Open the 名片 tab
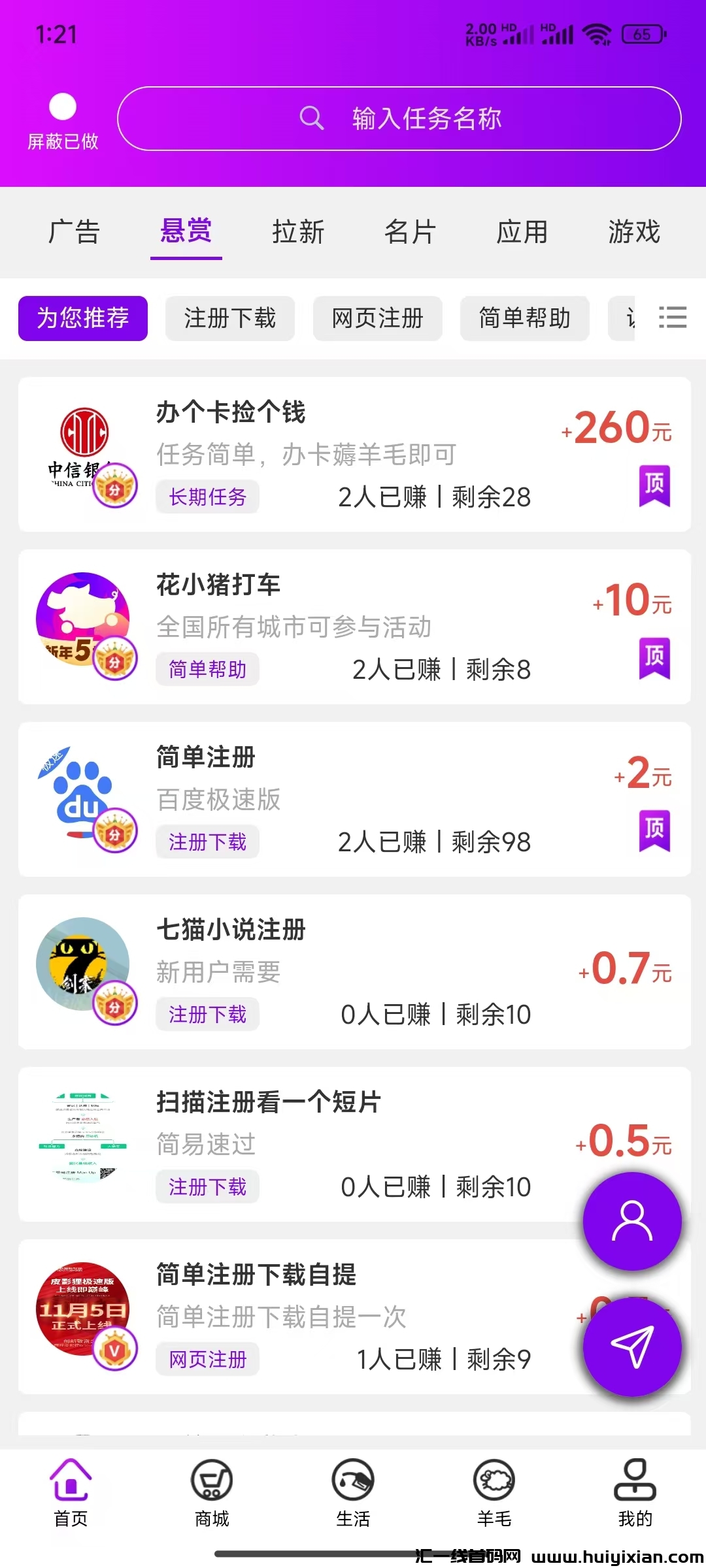This screenshot has width=706, height=1568. point(410,232)
